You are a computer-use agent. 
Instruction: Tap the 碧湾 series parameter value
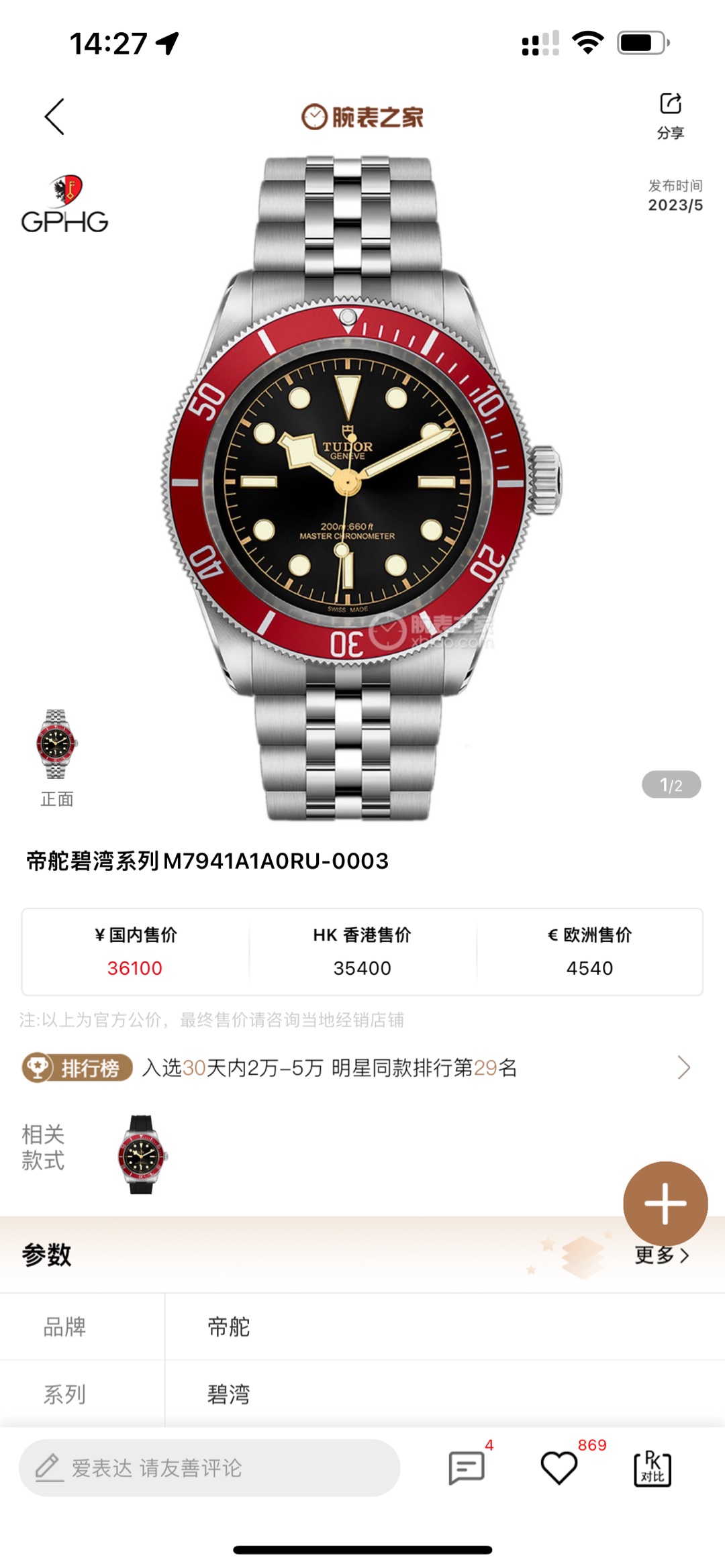228,1395
